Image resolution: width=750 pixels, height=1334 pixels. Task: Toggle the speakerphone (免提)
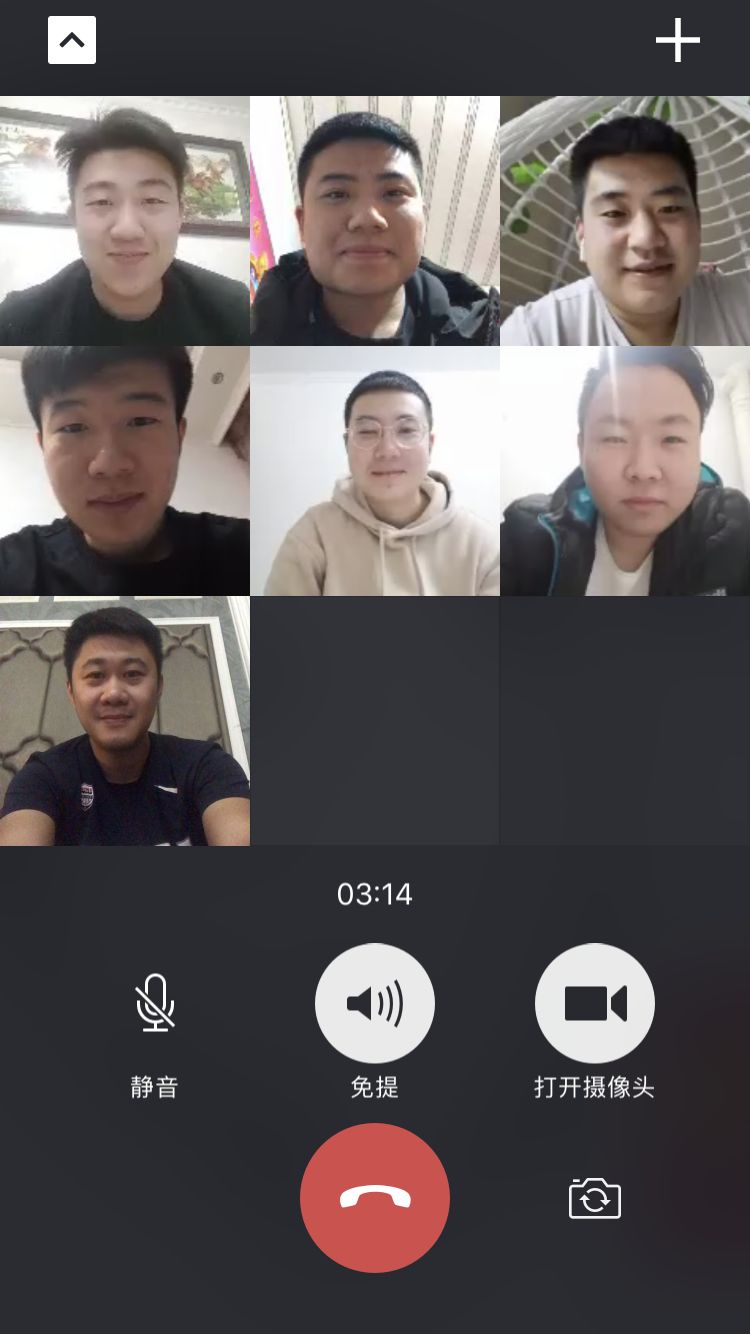coord(375,1003)
